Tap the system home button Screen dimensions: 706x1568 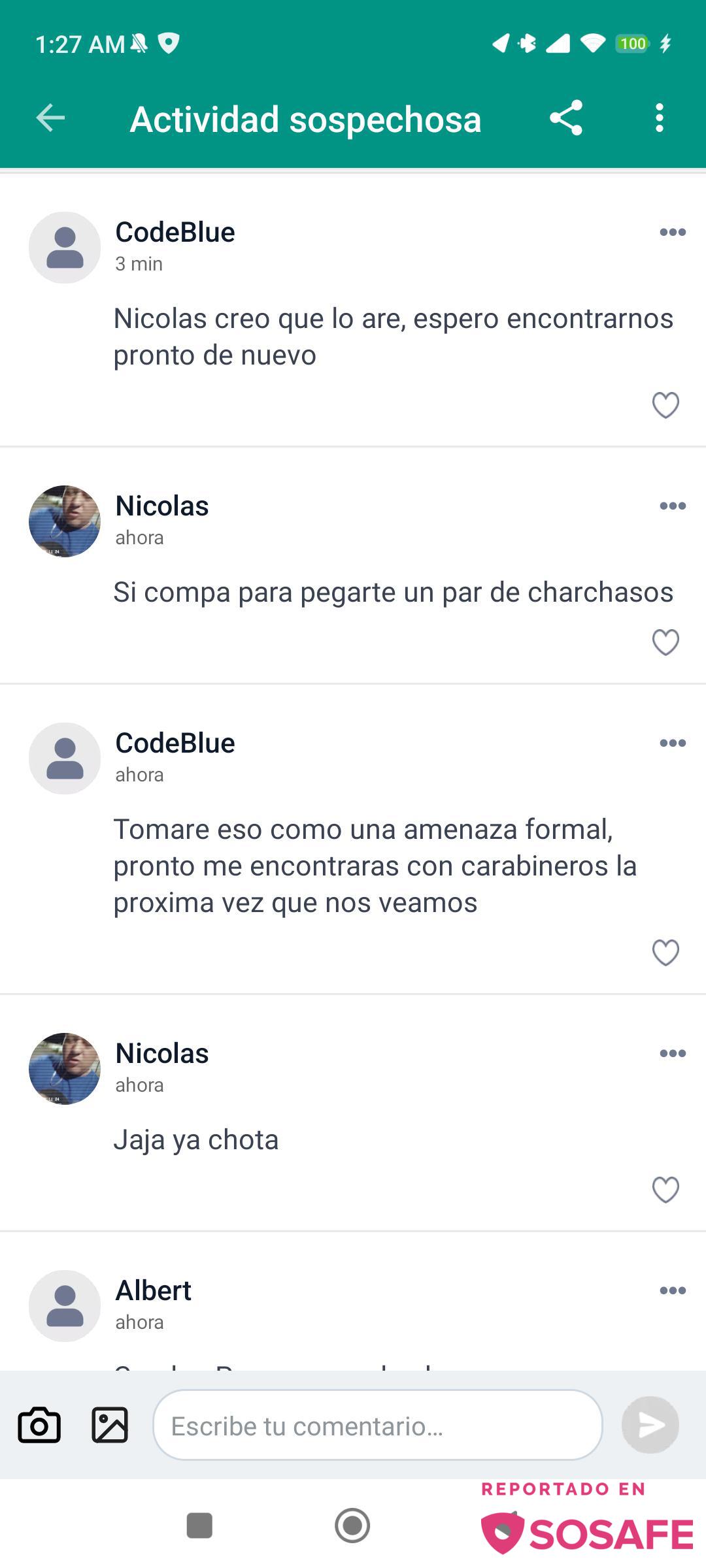coord(352,1526)
